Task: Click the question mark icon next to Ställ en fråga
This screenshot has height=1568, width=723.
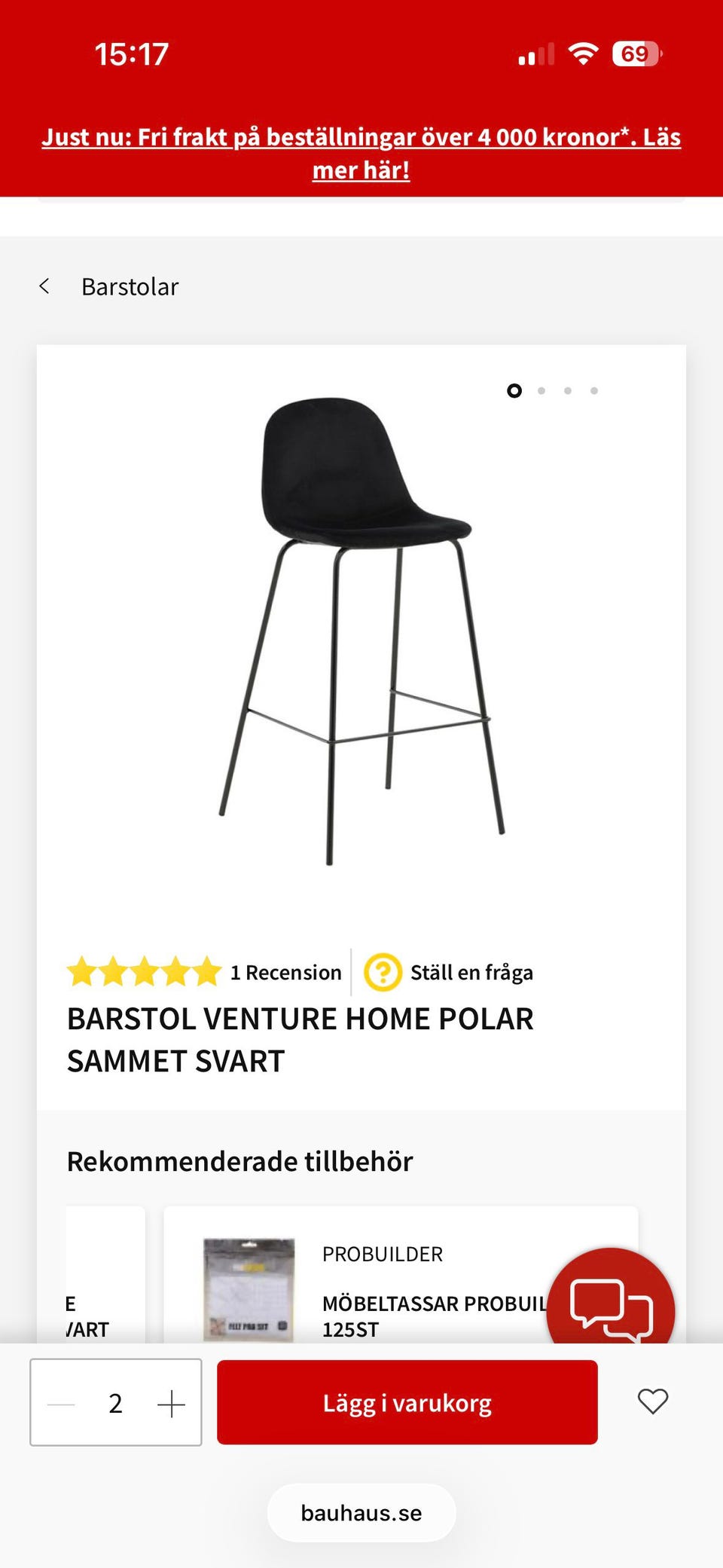Action: (x=384, y=972)
